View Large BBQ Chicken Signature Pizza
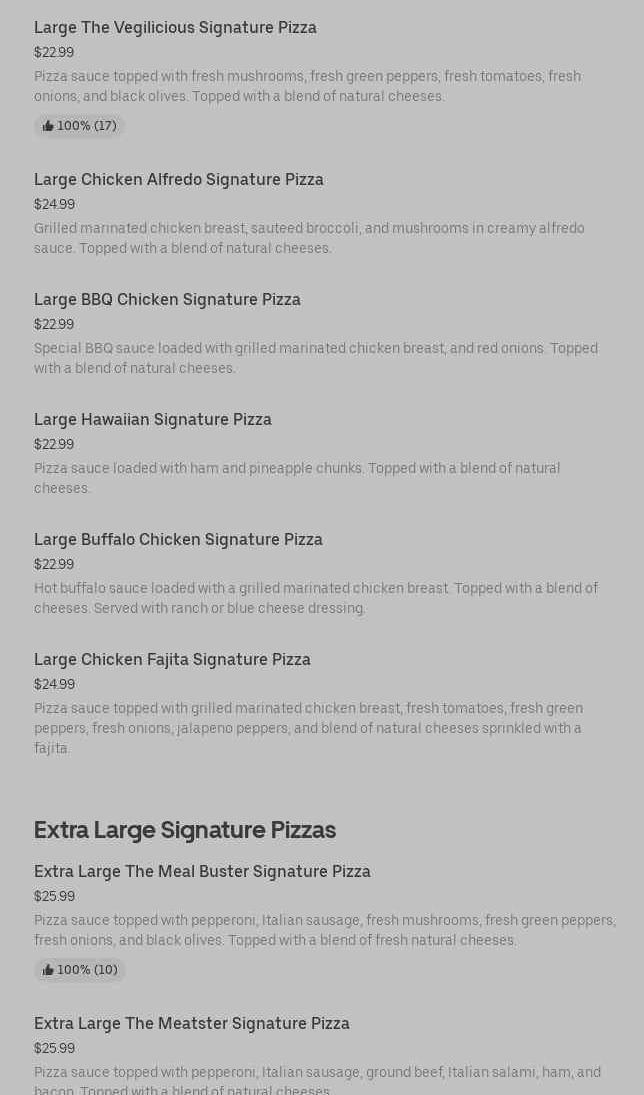The width and height of the screenshot is (644, 1095). [x=167, y=300]
